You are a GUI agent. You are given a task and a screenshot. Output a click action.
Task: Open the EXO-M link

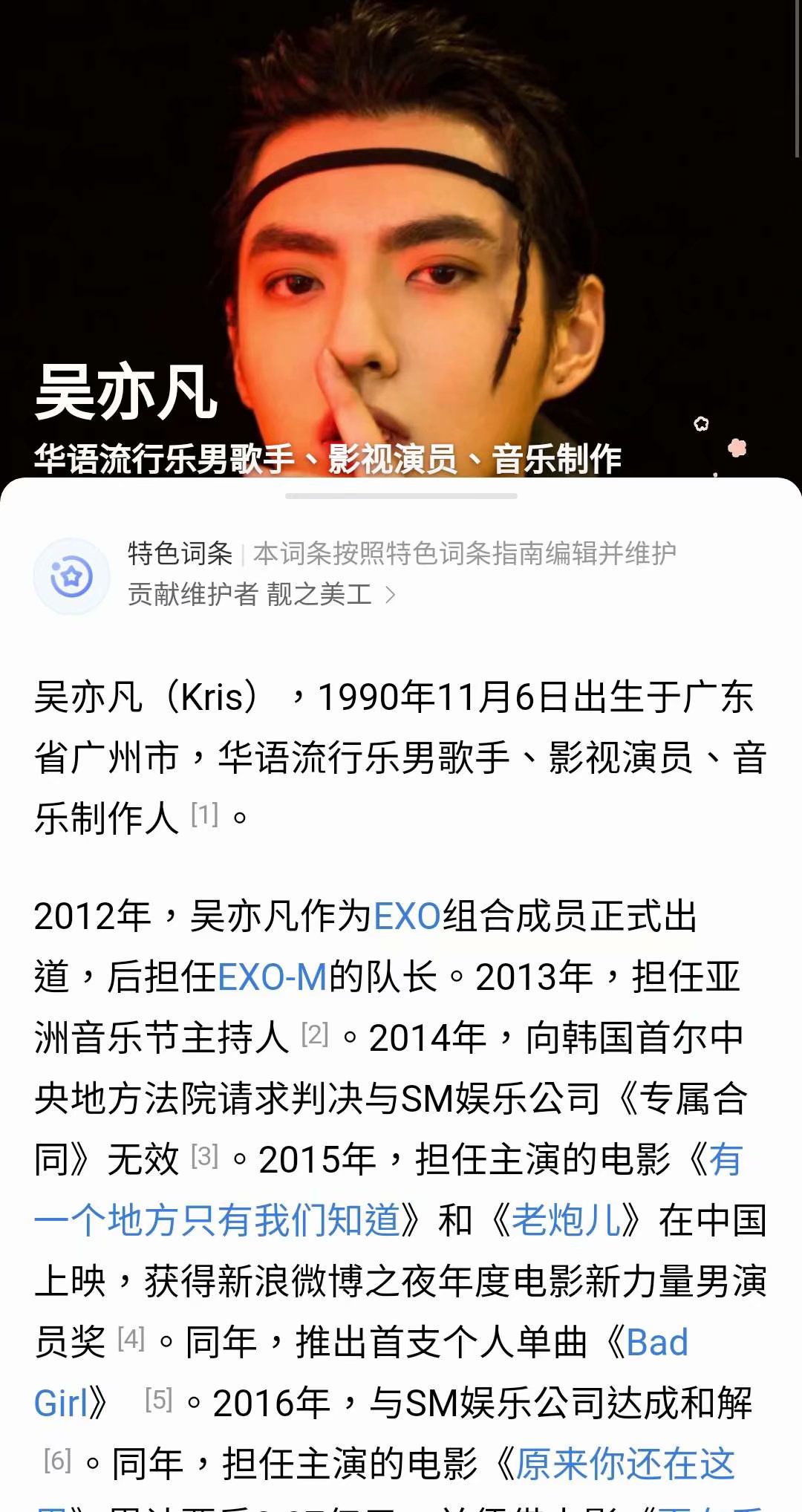(273, 977)
